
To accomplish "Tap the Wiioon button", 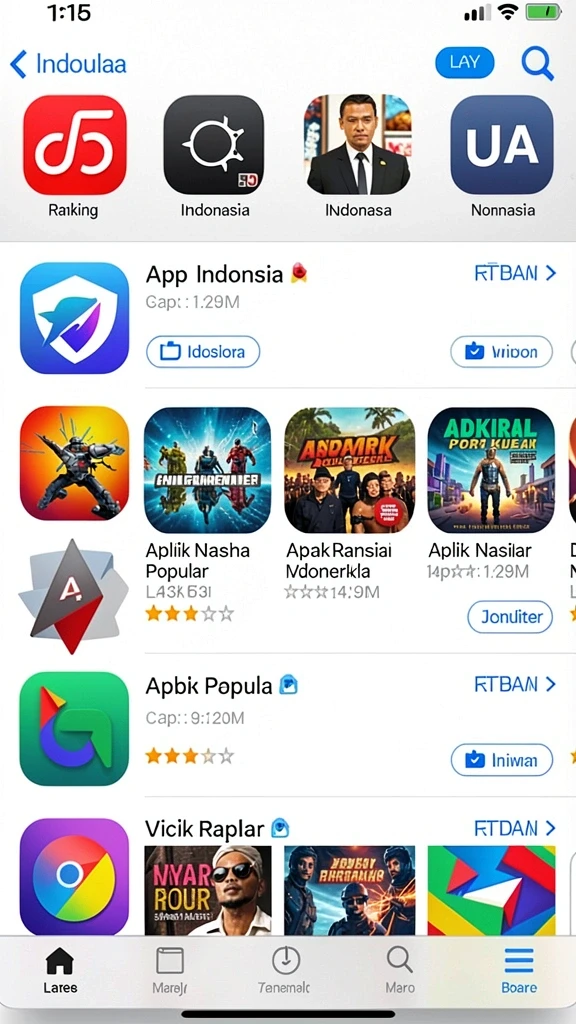I will point(502,352).
